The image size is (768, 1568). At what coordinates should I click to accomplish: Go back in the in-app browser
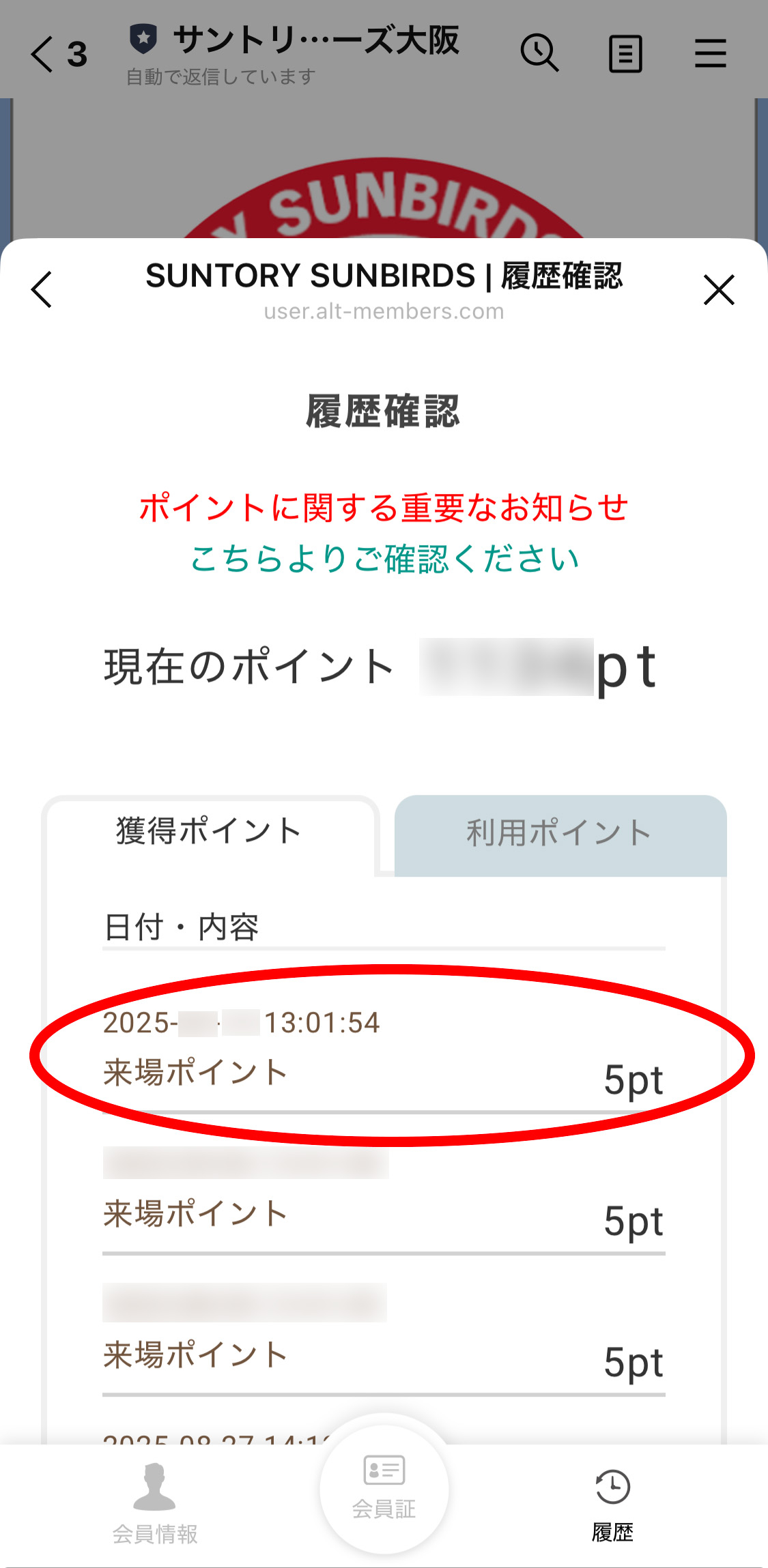[42, 290]
